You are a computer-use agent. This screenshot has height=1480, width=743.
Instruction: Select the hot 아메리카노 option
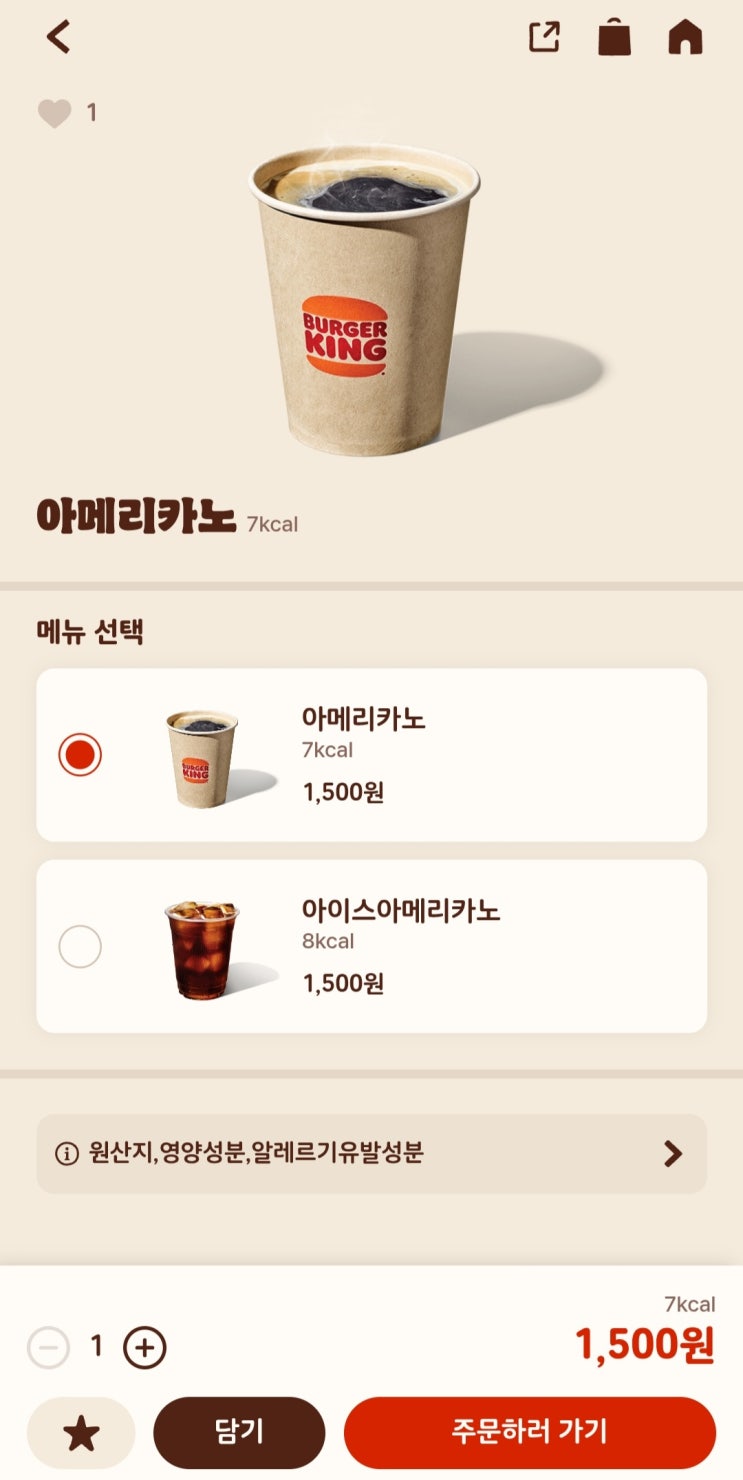click(x=80, y=755)
